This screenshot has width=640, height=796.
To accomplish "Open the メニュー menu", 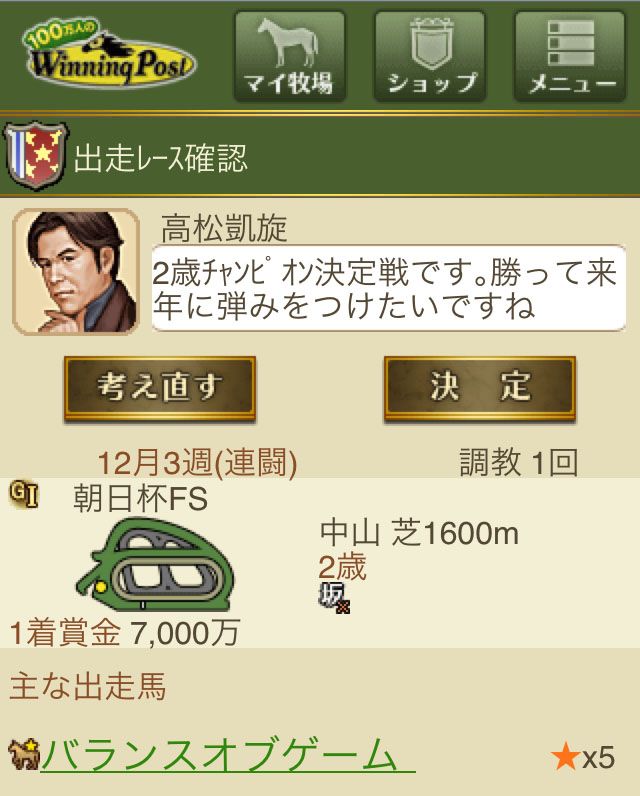I will click(570, 56).
